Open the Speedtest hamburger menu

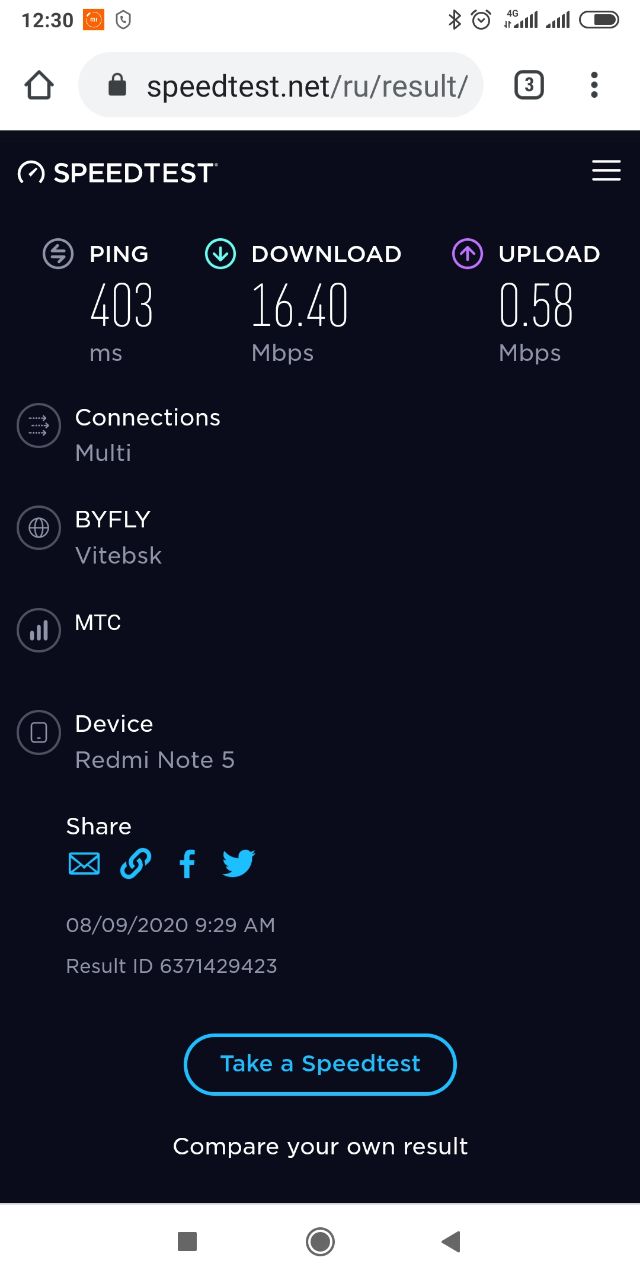point(606,172)
